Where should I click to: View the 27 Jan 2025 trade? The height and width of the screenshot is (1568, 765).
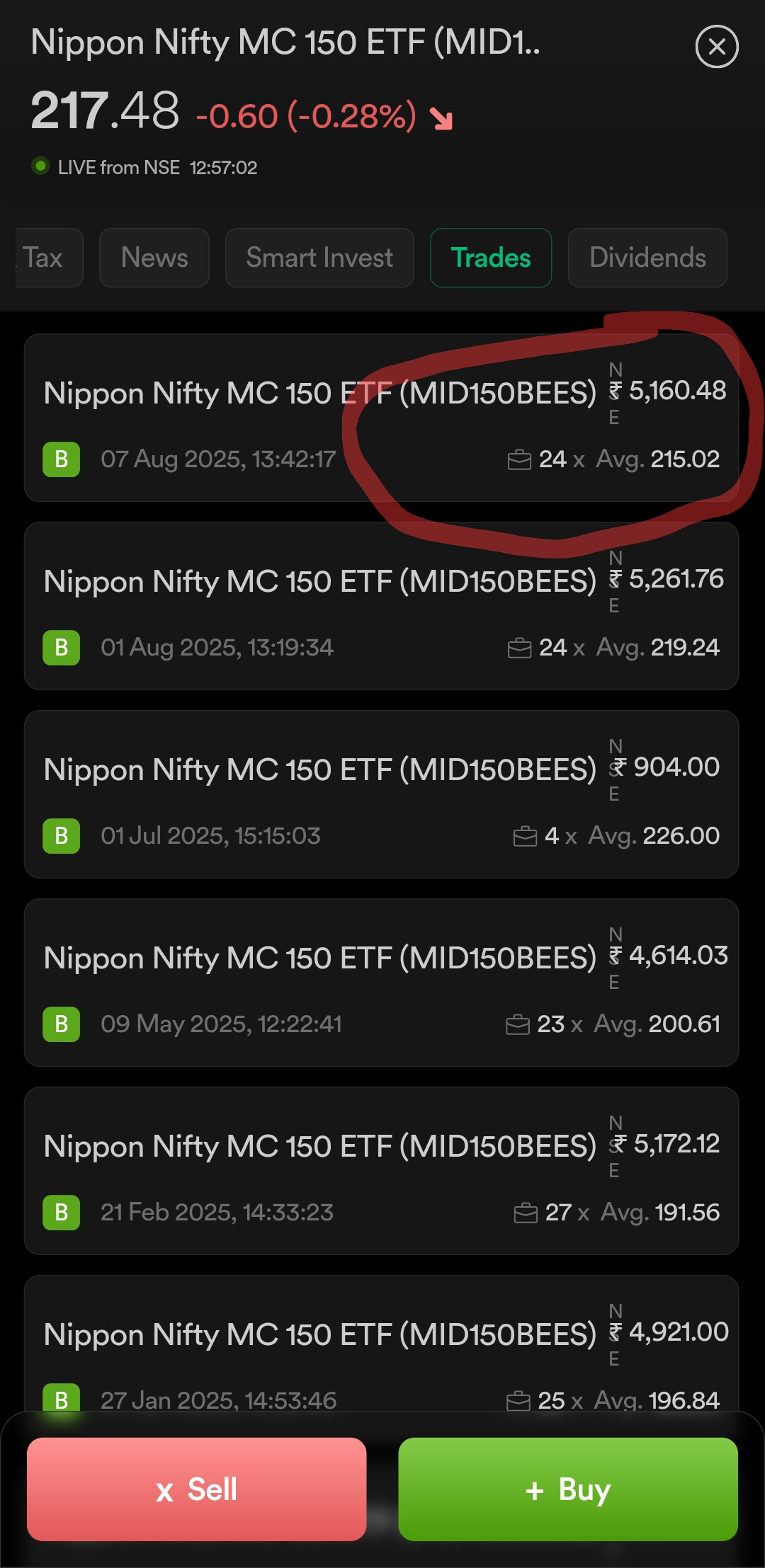click(381, 1345)
